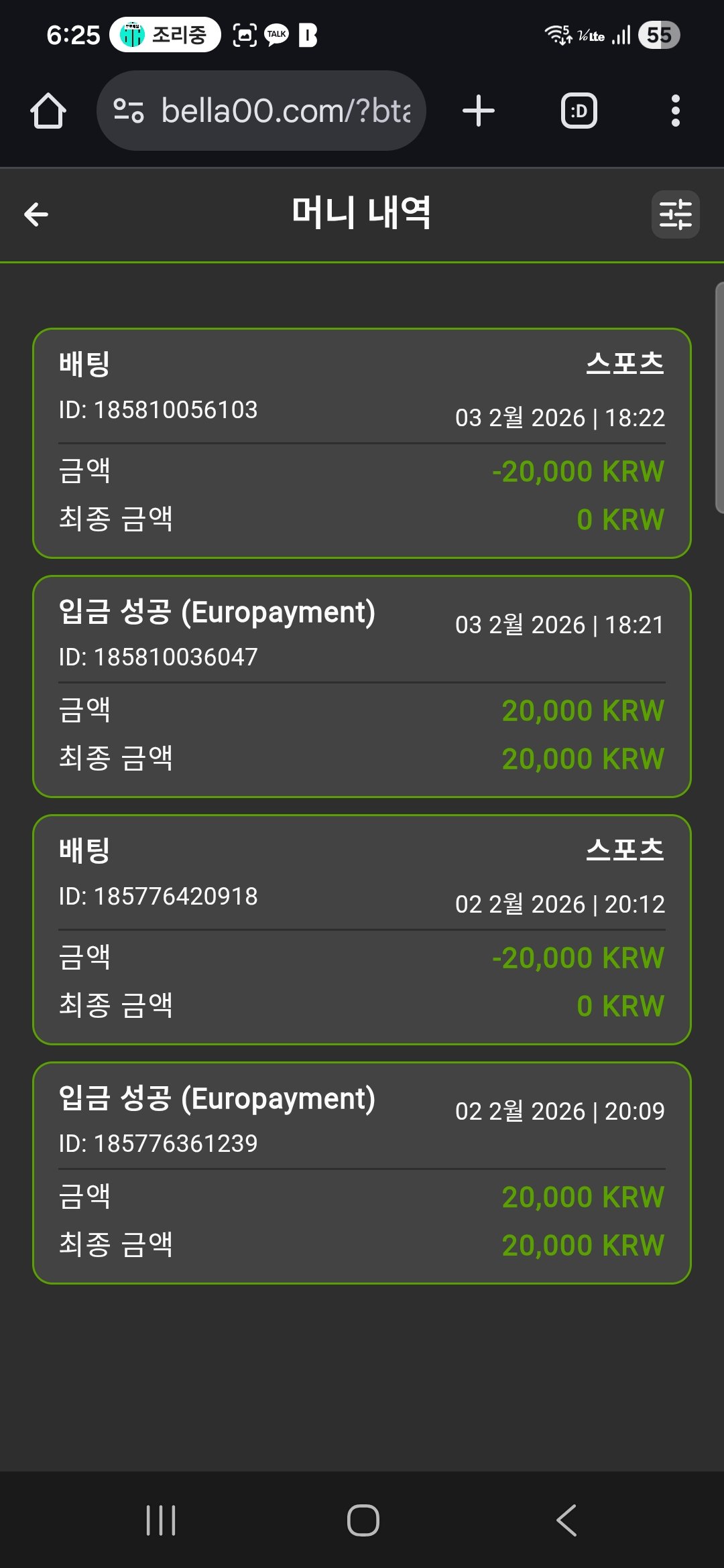Open the 스포츠 link on bet 185810056103
724x1568 pixels.
[625, 363]
